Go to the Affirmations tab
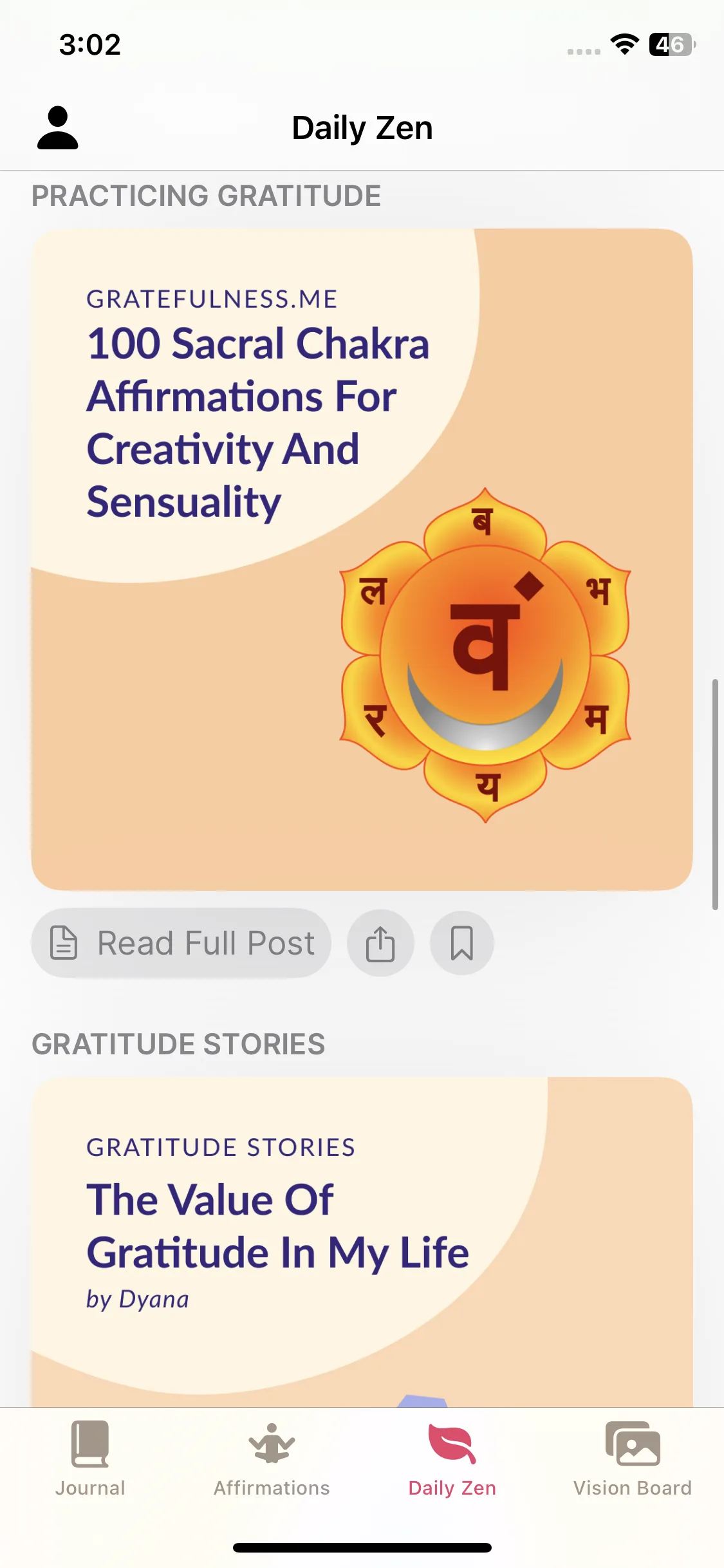Viewport: 724px width, 1568px height. coord(272,1459)
